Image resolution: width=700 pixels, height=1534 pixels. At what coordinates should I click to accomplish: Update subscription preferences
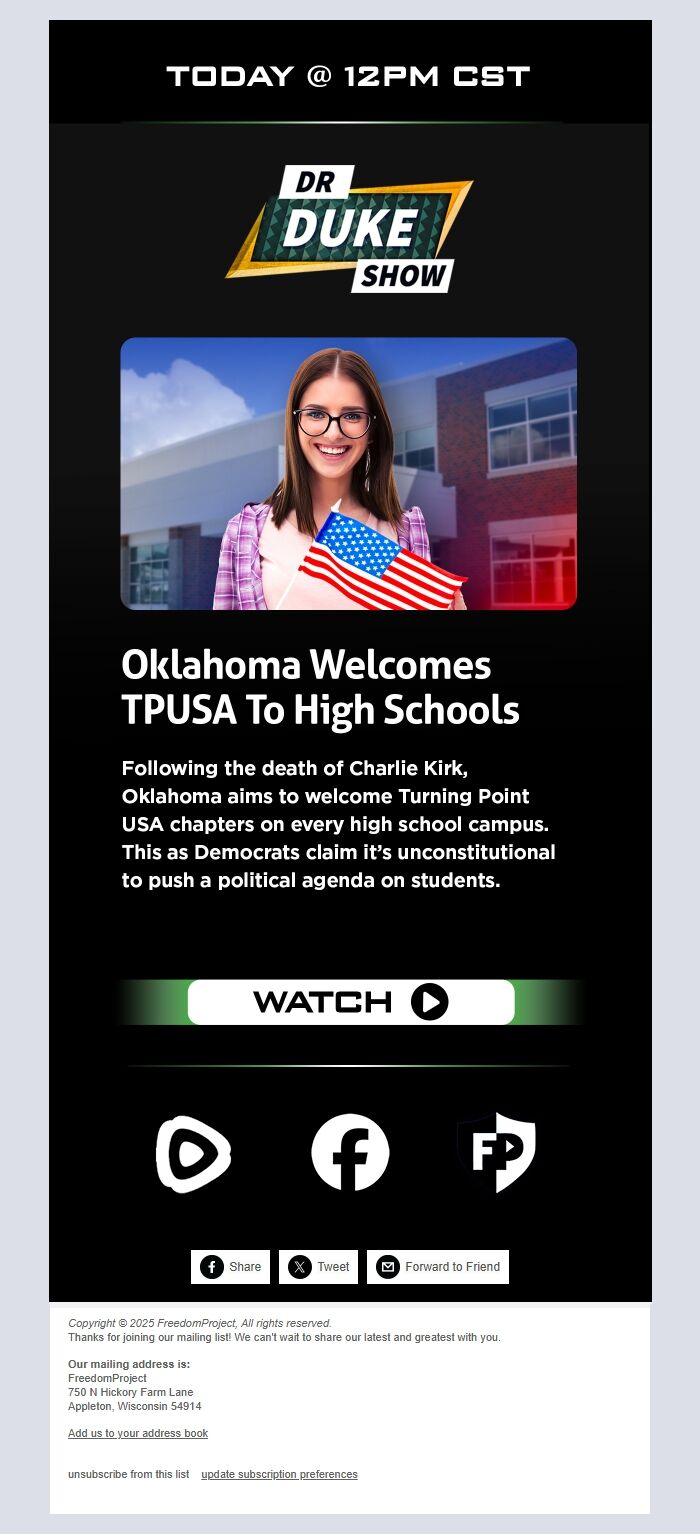[x=279, y=1474]
